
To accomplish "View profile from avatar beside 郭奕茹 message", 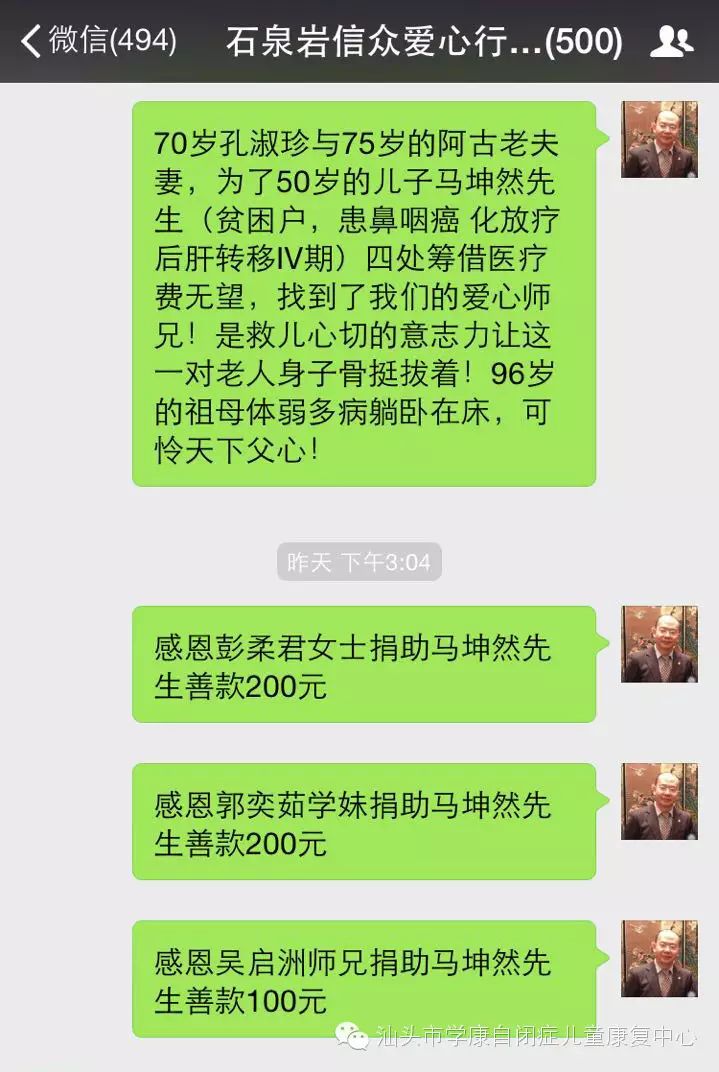I will (658, 802).
